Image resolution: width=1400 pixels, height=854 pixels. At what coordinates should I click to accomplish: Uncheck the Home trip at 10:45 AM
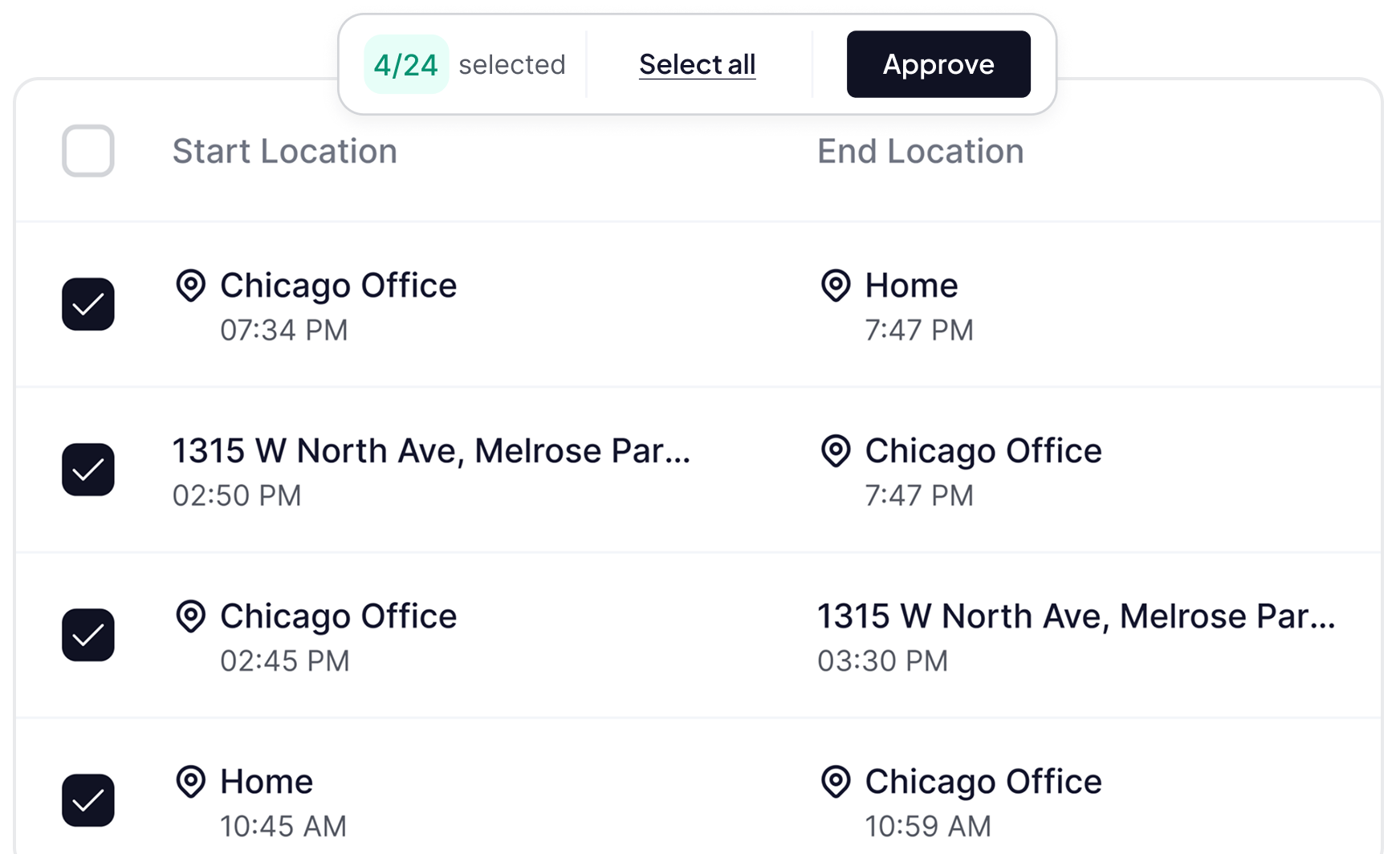88,800
